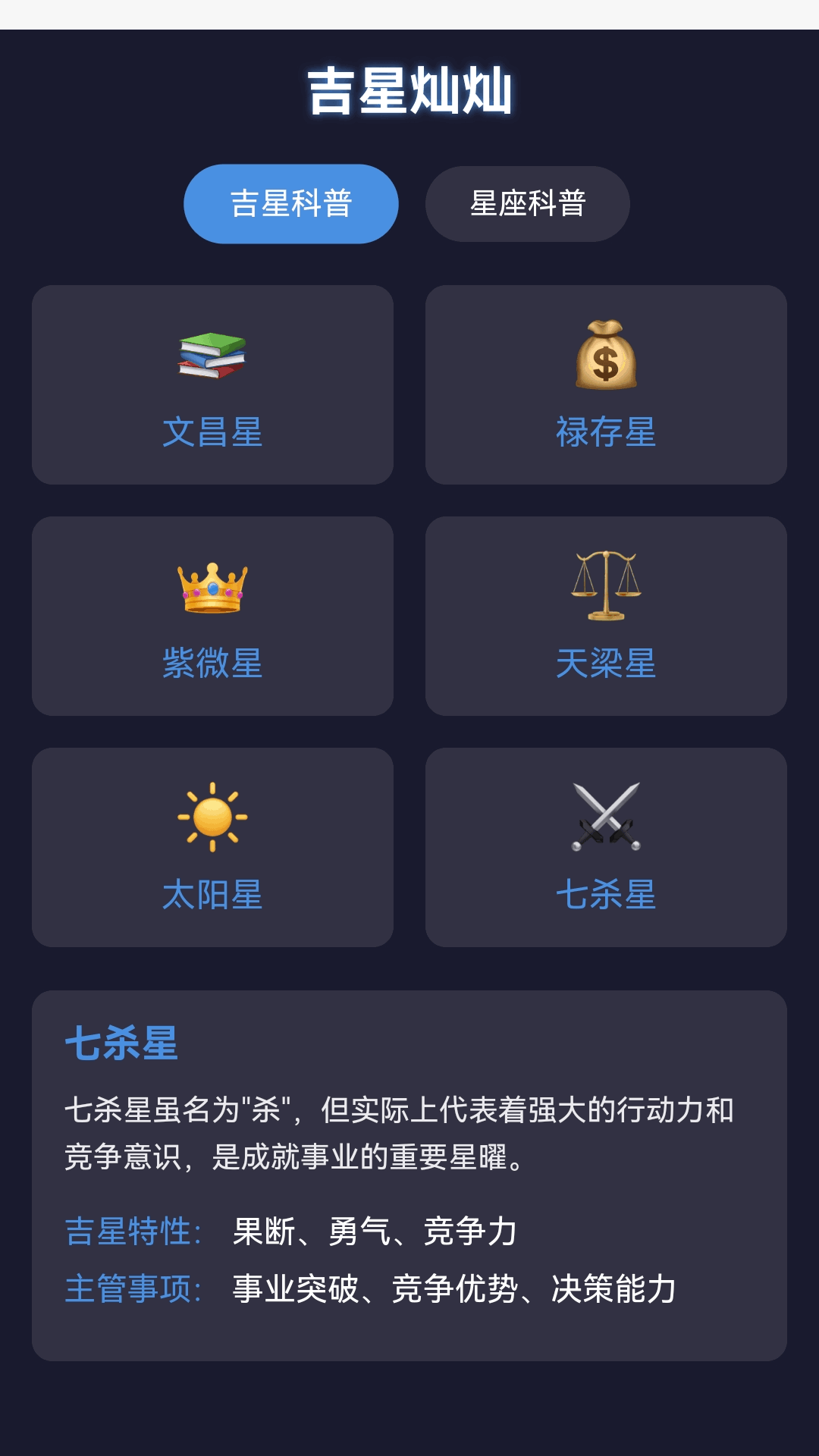This screenshot has width=819, height=1456.
Task: Open the 禄存星 card
Action: 607,383
